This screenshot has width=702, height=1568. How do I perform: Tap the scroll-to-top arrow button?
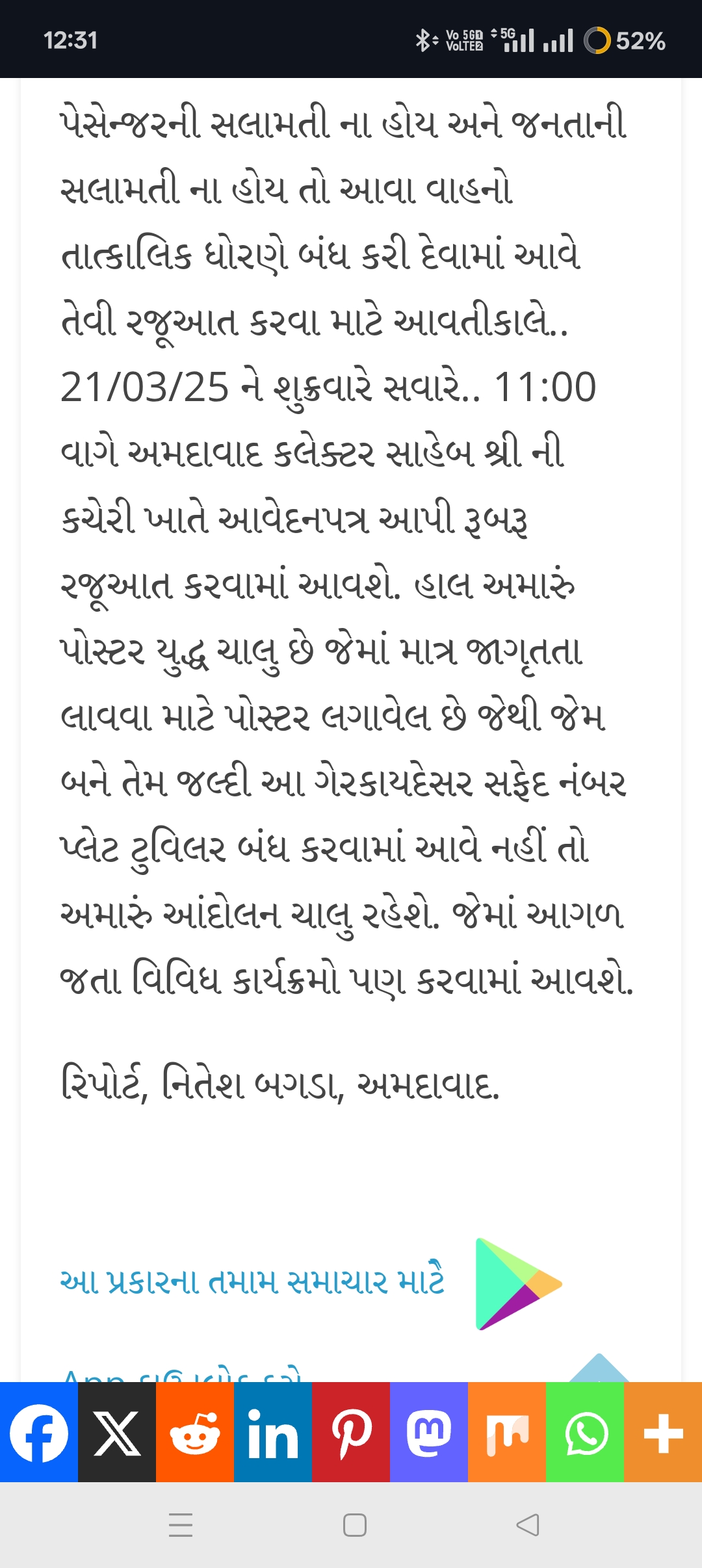pos(599,1369)
